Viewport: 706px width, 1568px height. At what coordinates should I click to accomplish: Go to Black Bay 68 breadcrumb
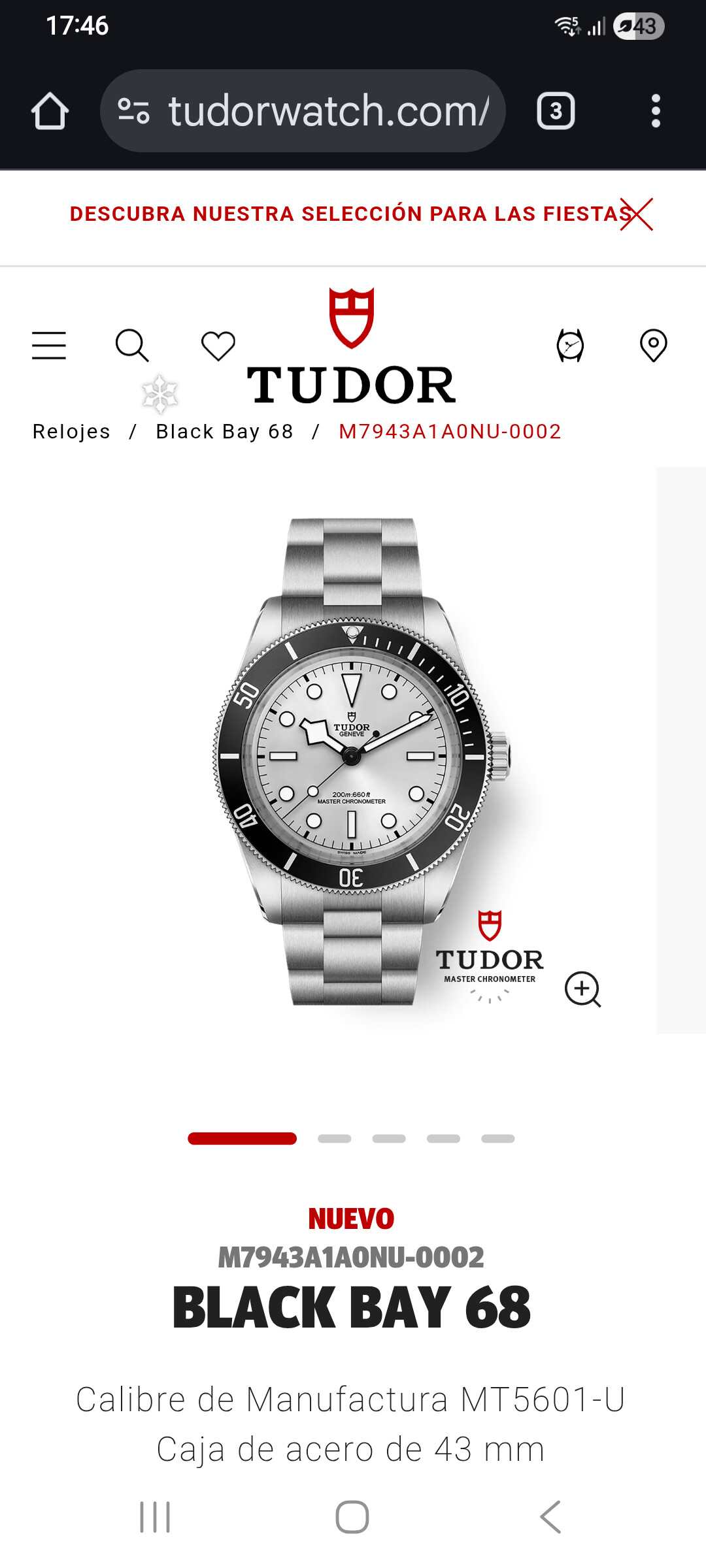[x=224, y=432]
